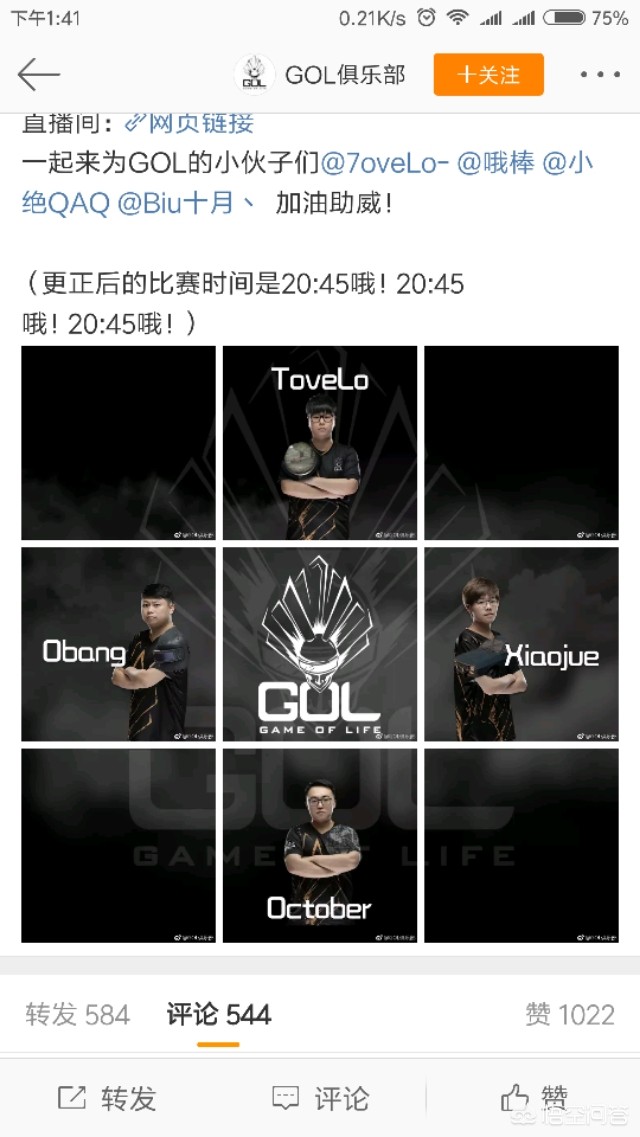
Task: Open the @7oveLo- mention
Action: [x=382, y=164]
